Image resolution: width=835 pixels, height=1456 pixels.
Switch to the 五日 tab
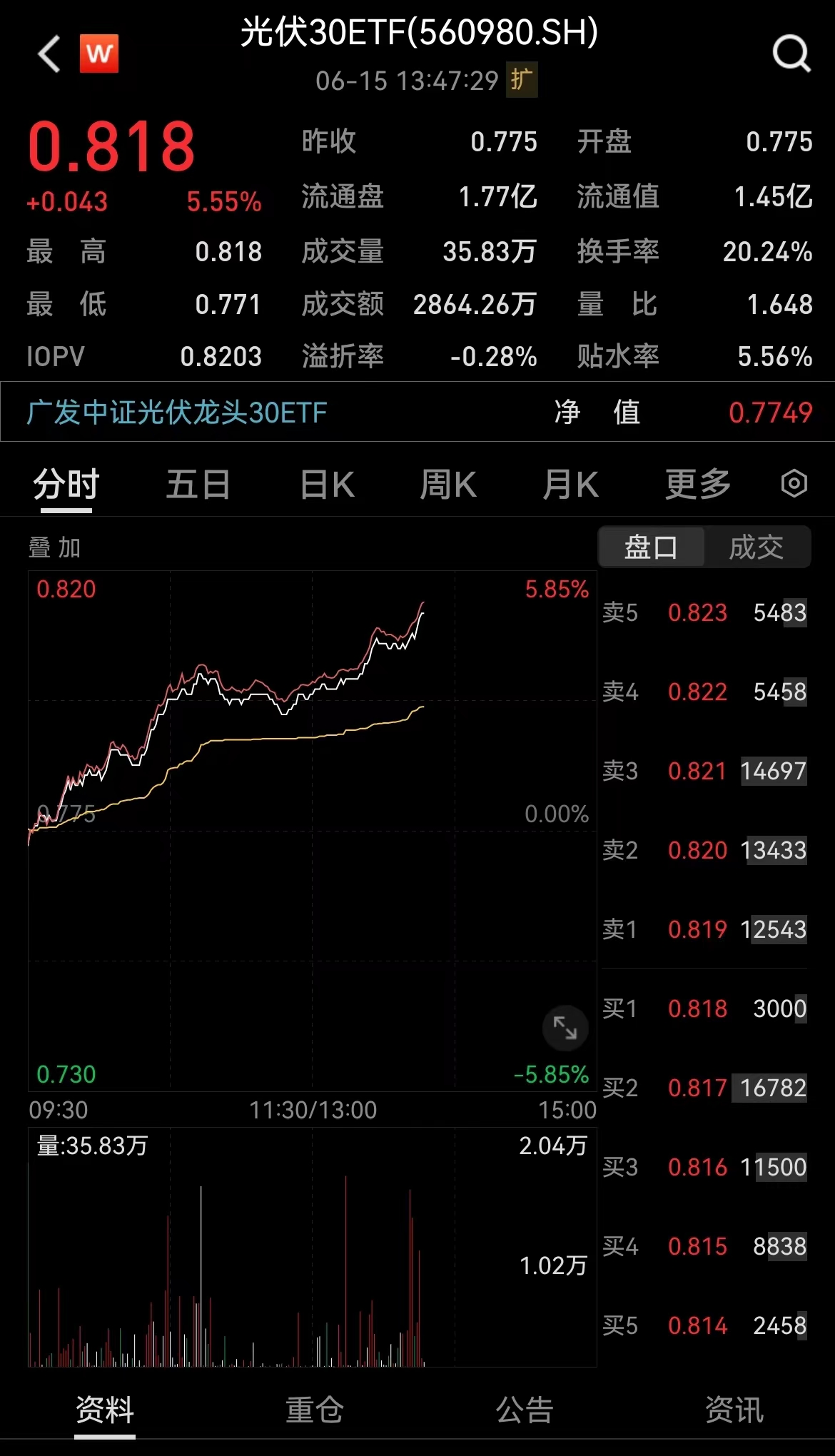pos(198,484)
